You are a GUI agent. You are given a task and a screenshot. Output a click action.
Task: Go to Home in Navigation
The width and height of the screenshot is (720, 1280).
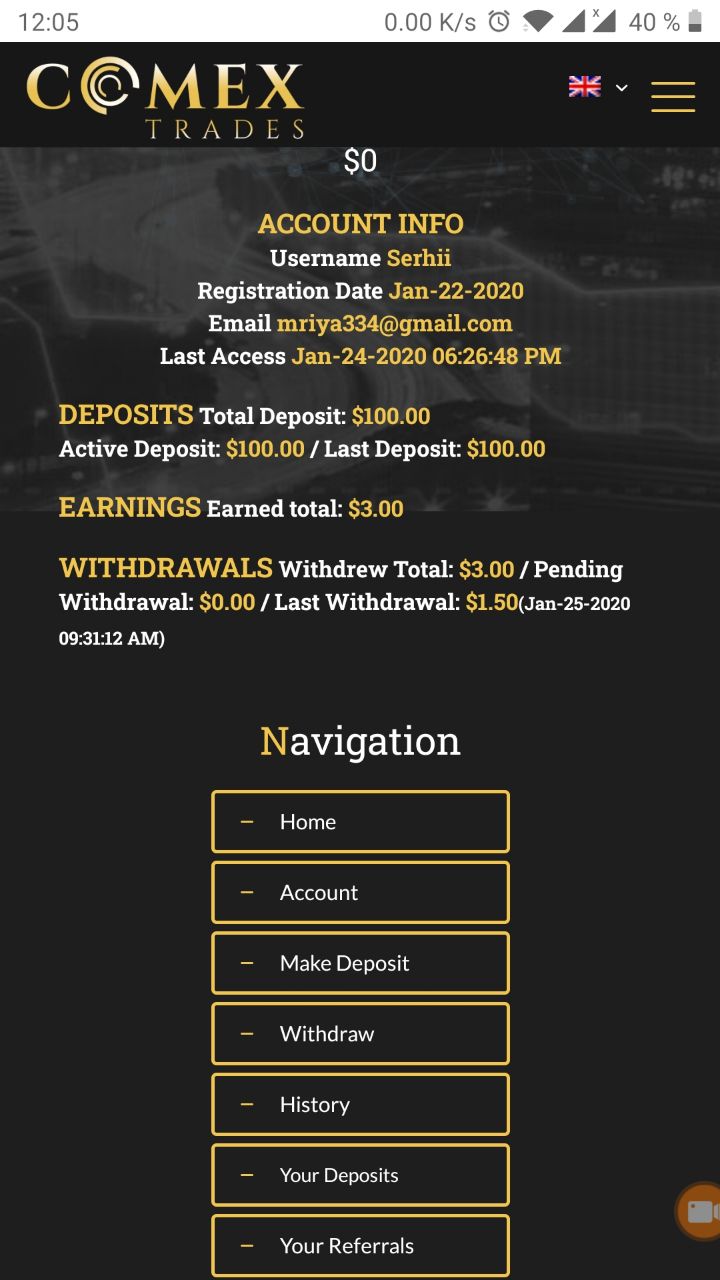coord(360,822)
